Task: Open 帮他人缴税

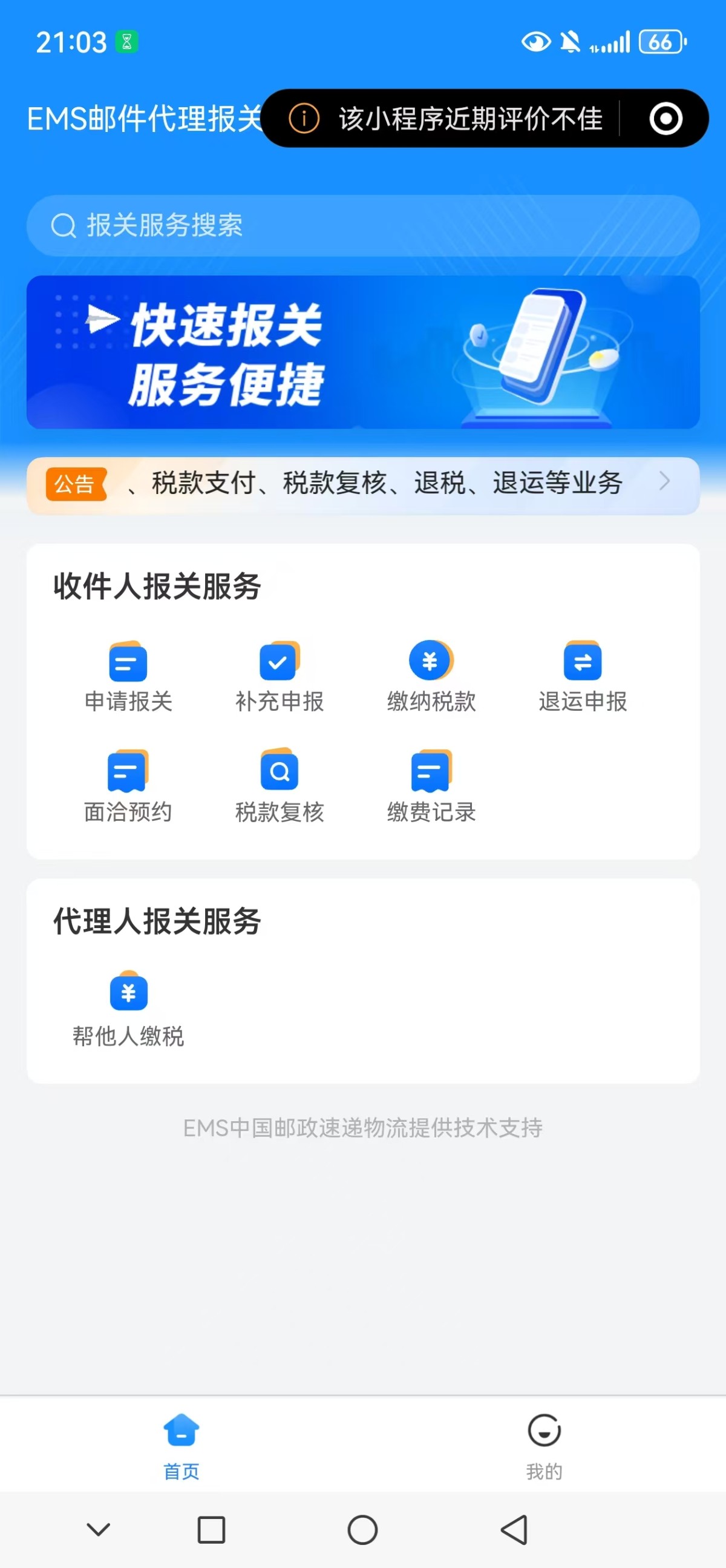Action: [128, 1009]
